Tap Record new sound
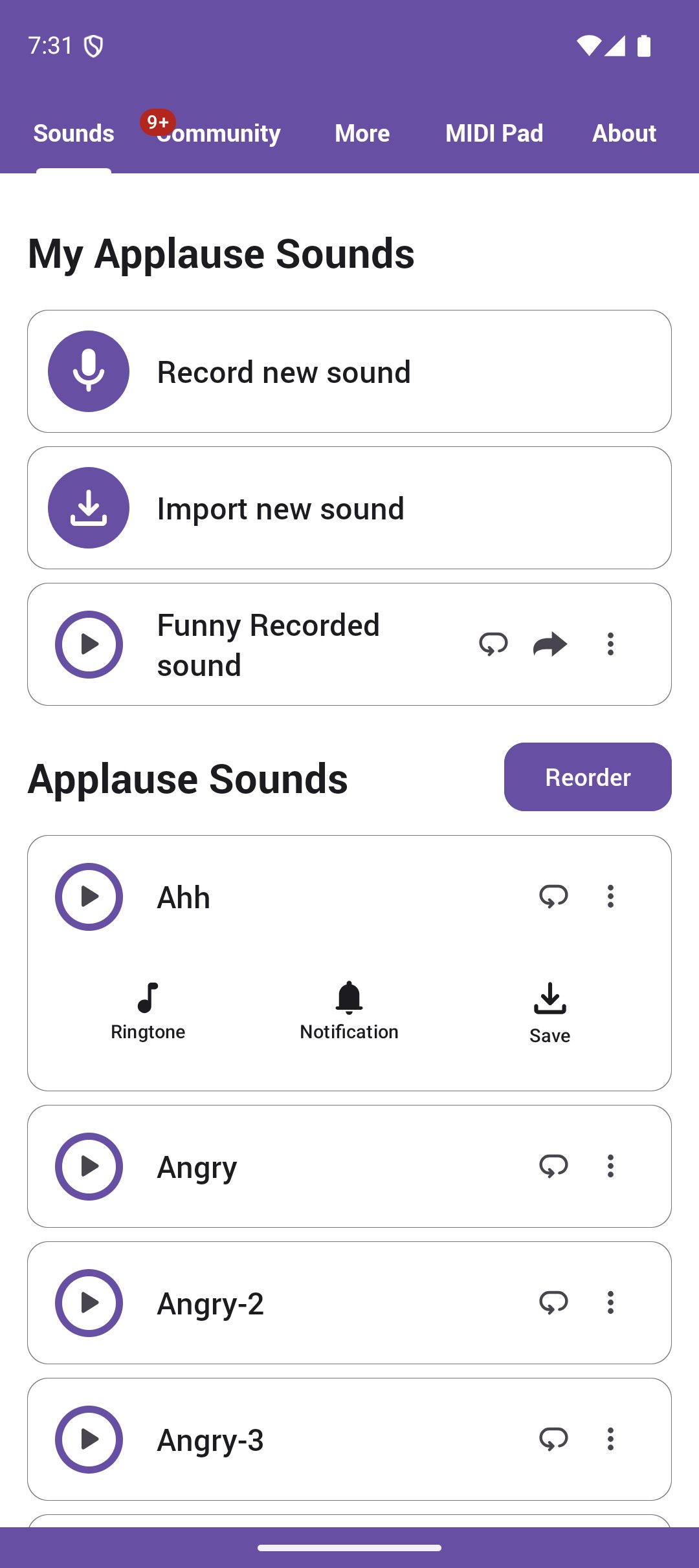This screenshot has width=699, height=1568. click(349, 371)
